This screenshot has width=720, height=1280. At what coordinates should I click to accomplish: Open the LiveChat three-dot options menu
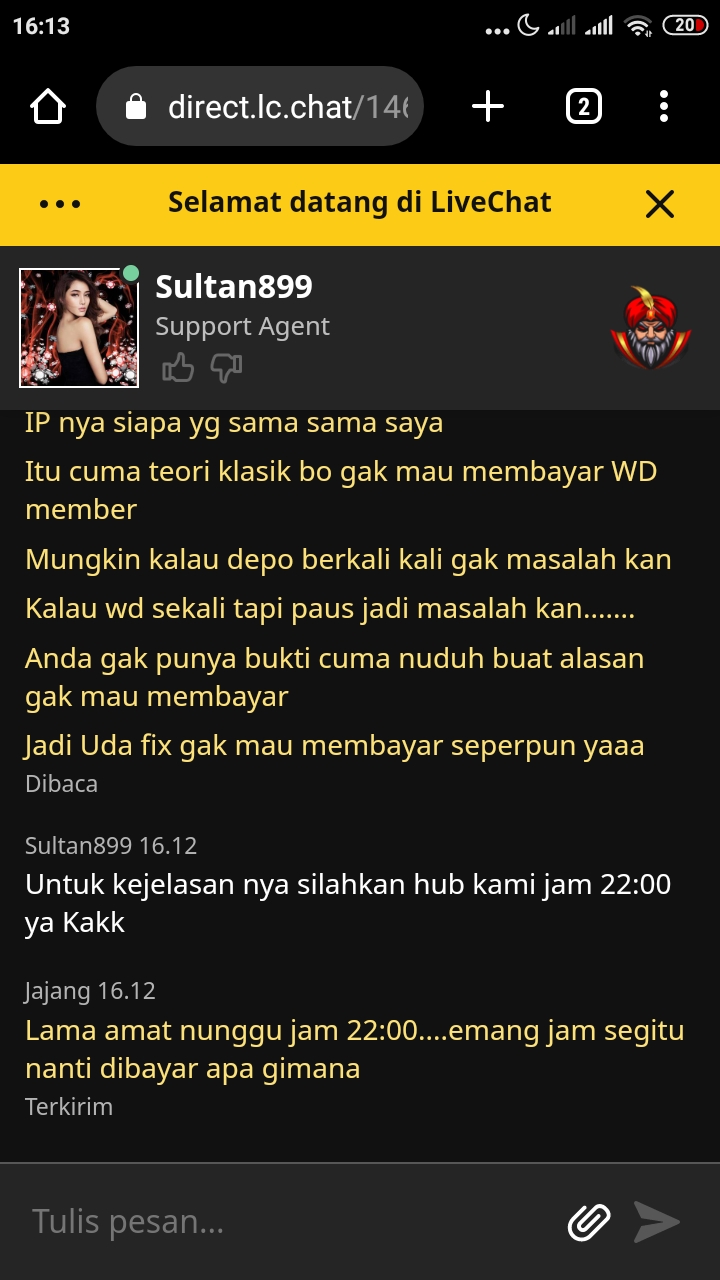pyautogui.click(x=60, y=204)
